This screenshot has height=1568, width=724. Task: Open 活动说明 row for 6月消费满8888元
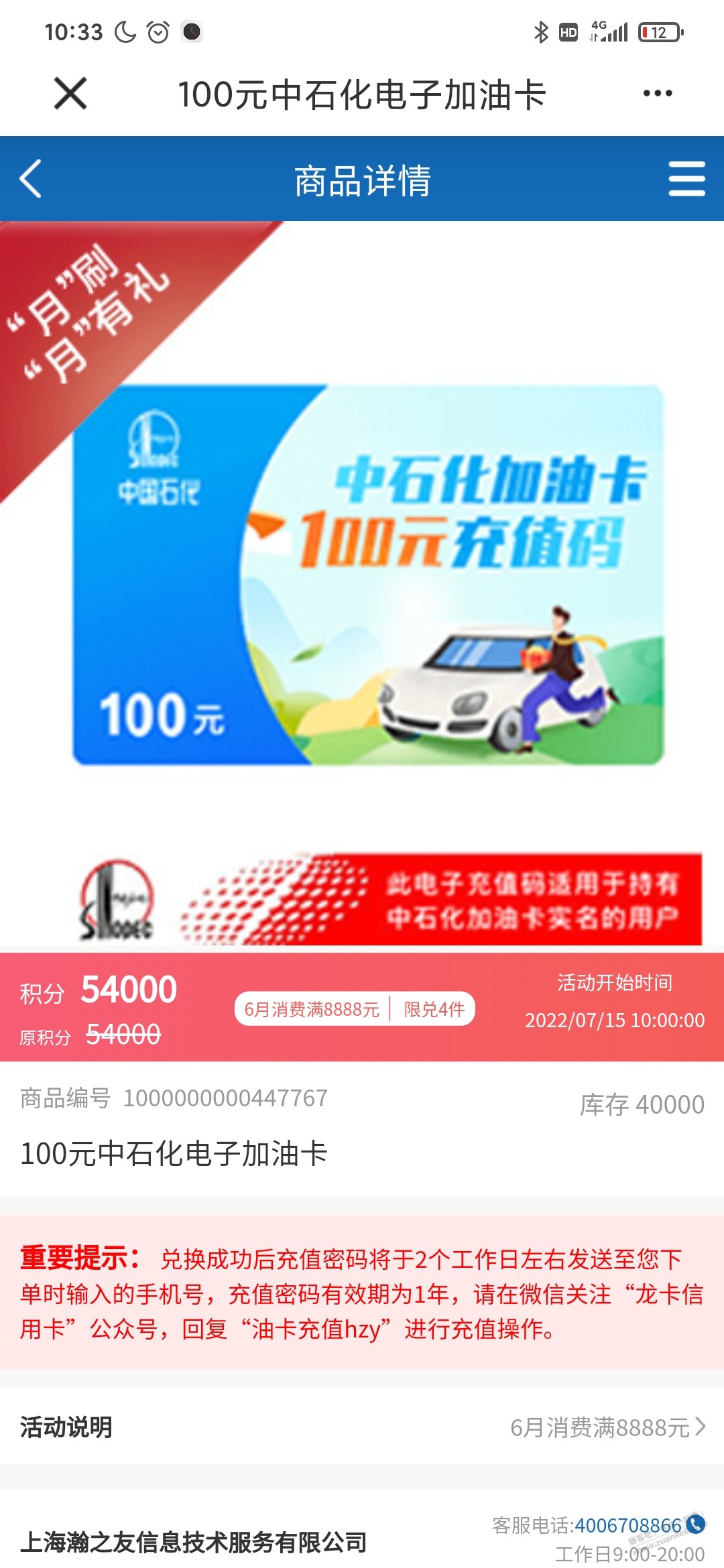pyautogui.click(x=362, y=1427)
